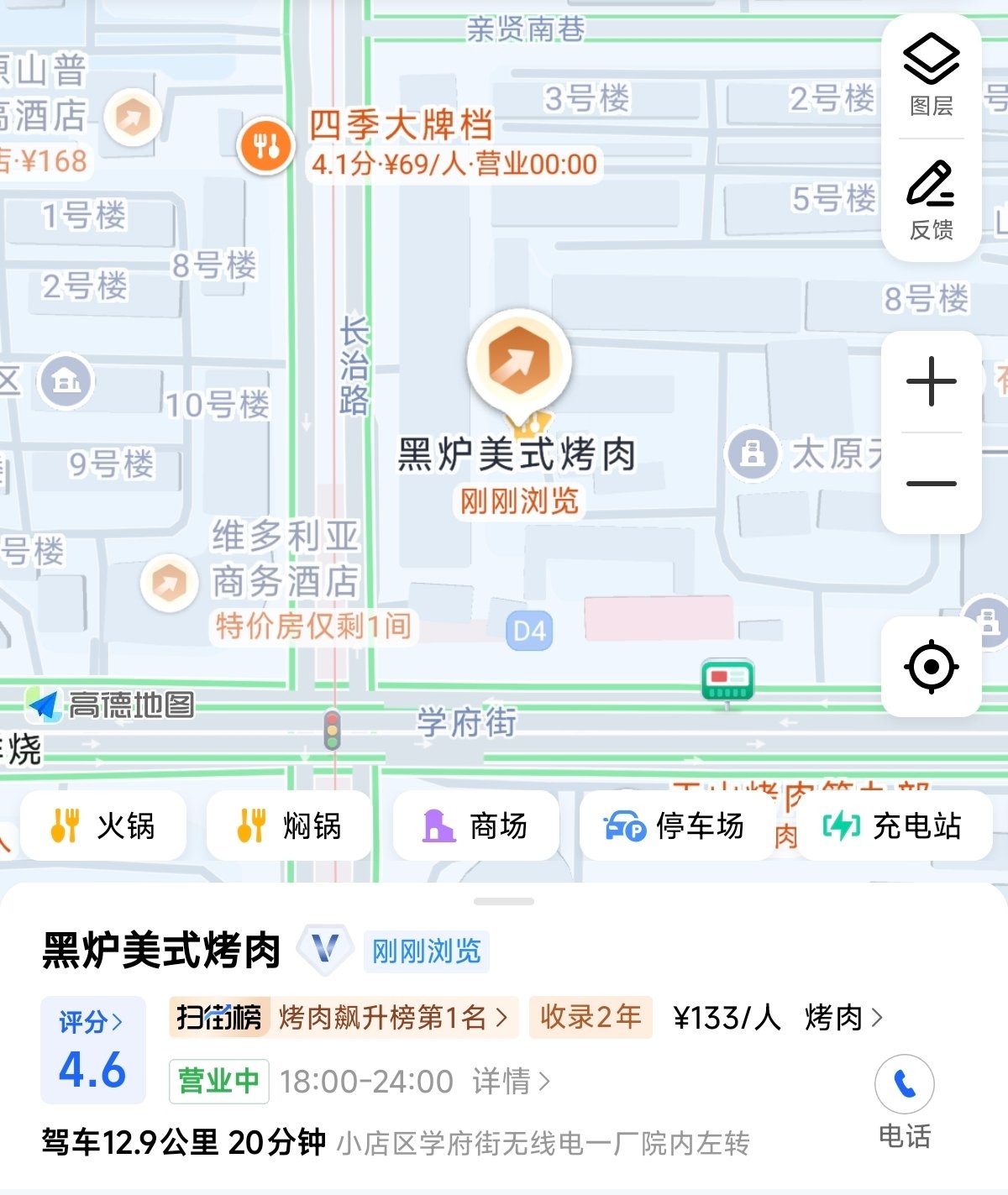
Task: Find nearby 停车场 parking lots
Action: click(676, 826)
